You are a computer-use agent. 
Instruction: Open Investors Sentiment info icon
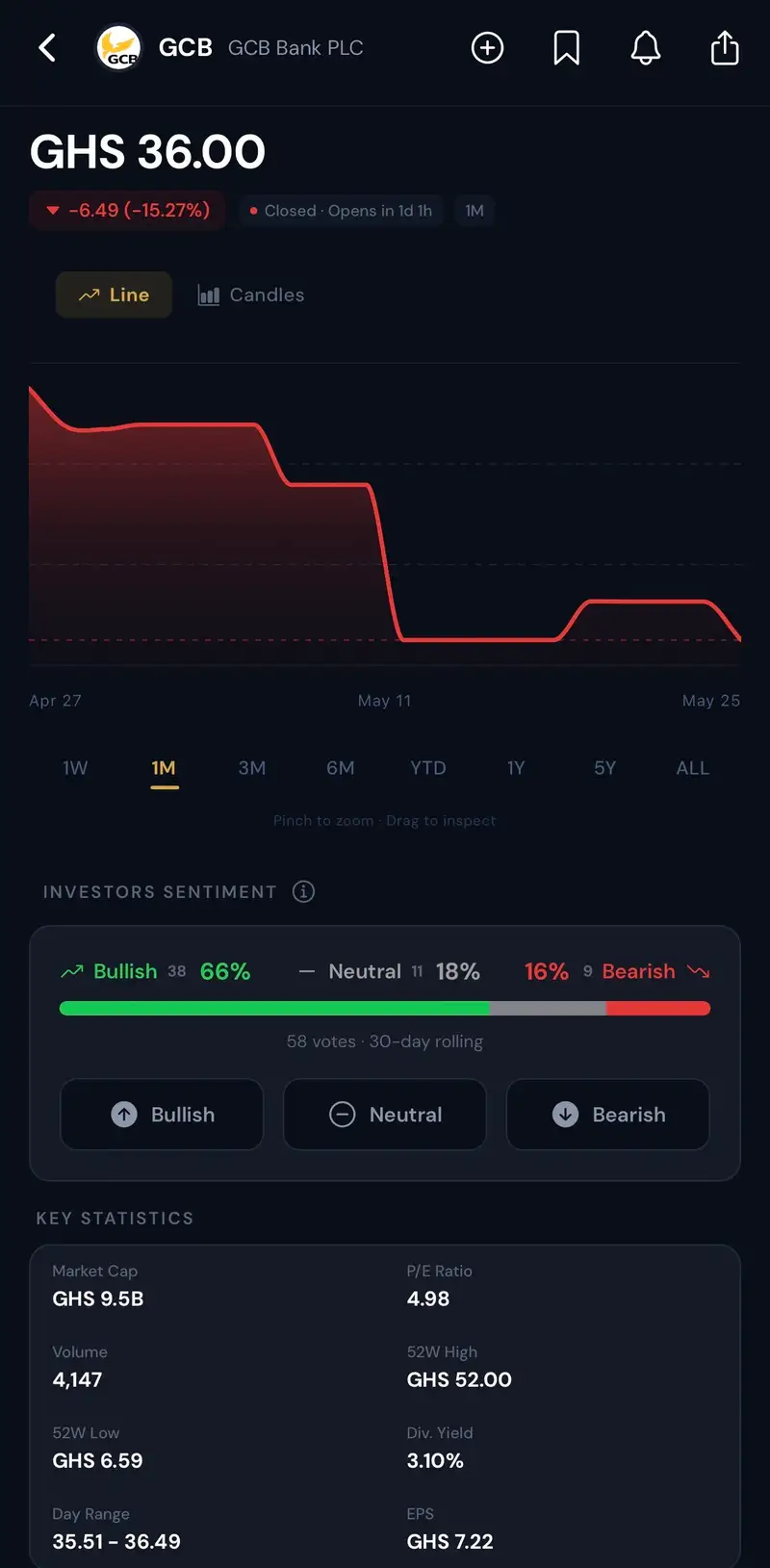pyautogui.click(x=303, y=891)
